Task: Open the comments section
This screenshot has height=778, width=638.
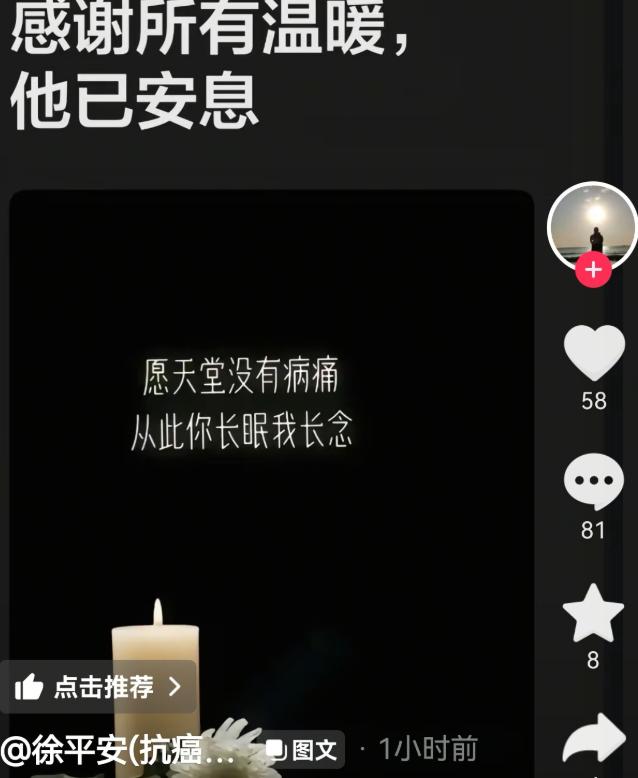Action: [x=593, y=481]
